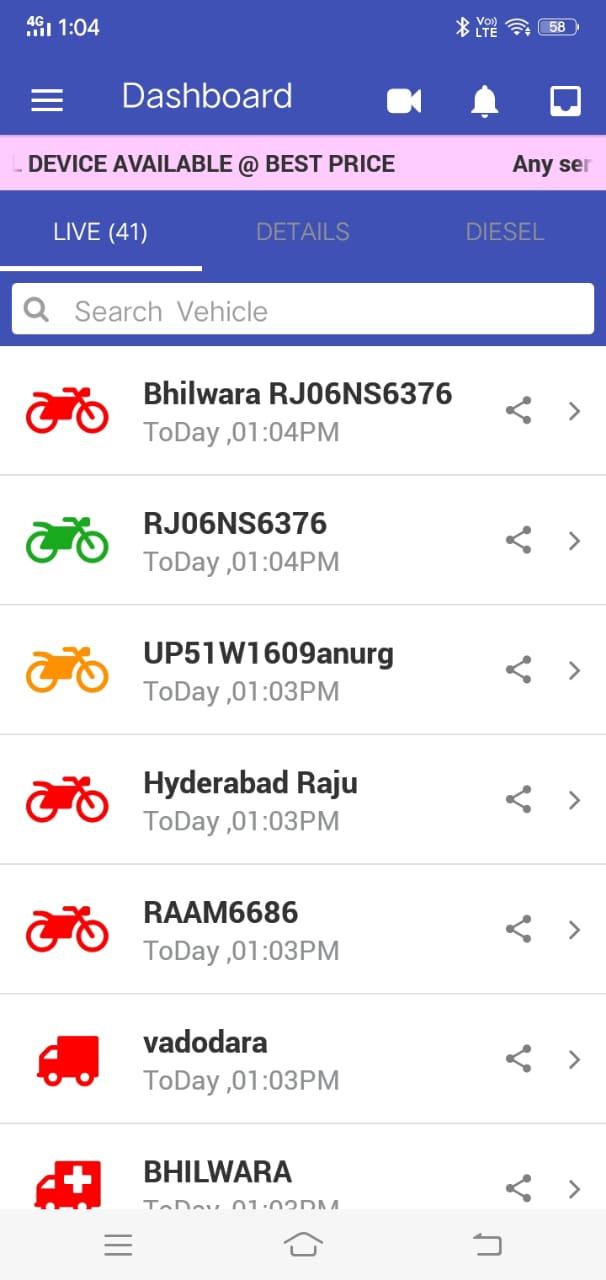The image size is (606, 1280).
Task: Switch to the DETAILS tab
Action: [x=303, y=232]
